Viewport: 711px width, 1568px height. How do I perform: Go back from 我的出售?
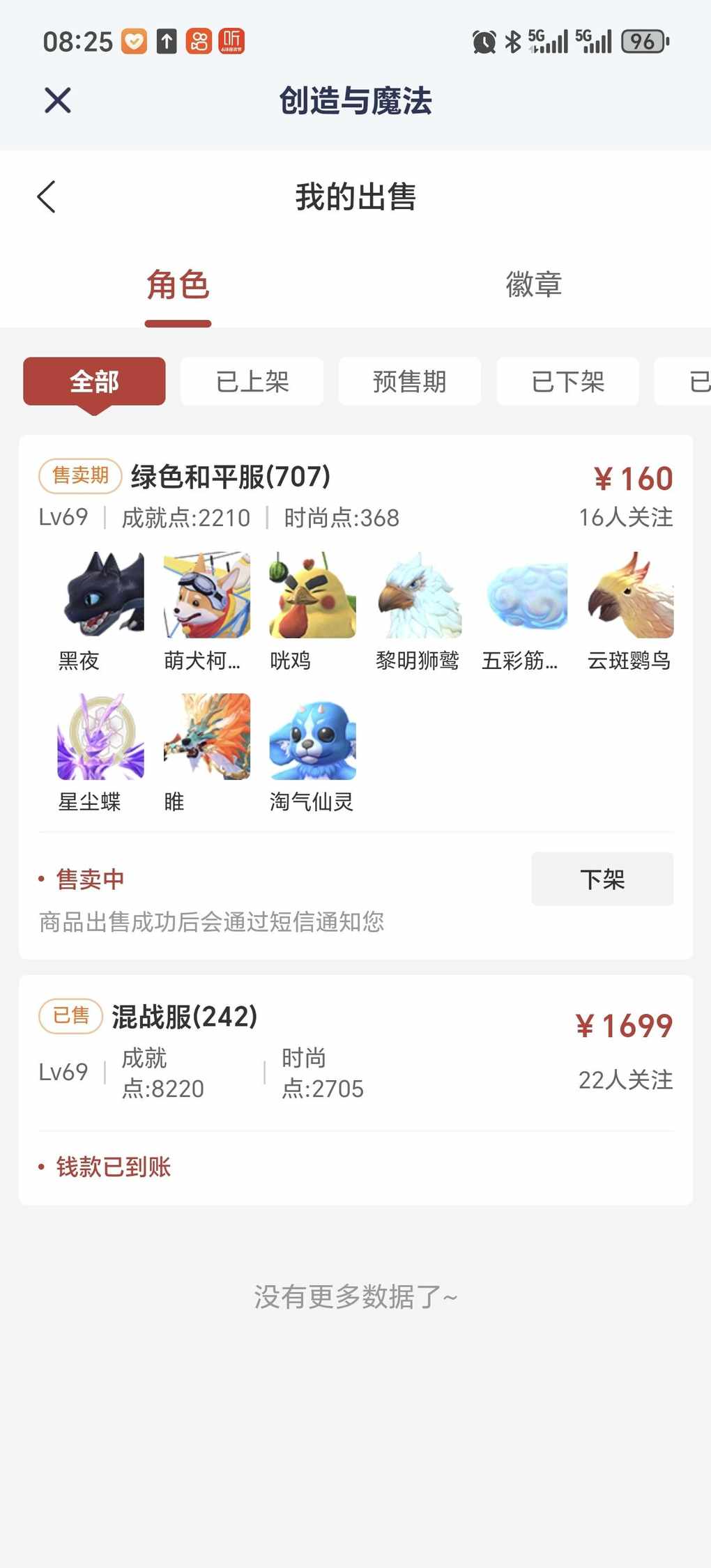(47, 197)
